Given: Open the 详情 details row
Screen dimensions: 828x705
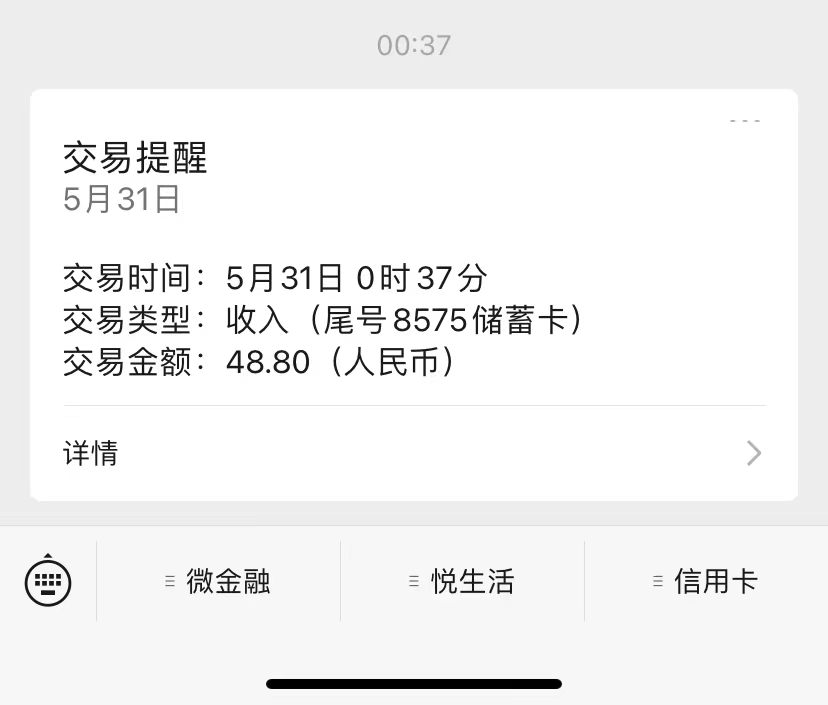Looking at the screenshot, I should (x=414, y=453).
